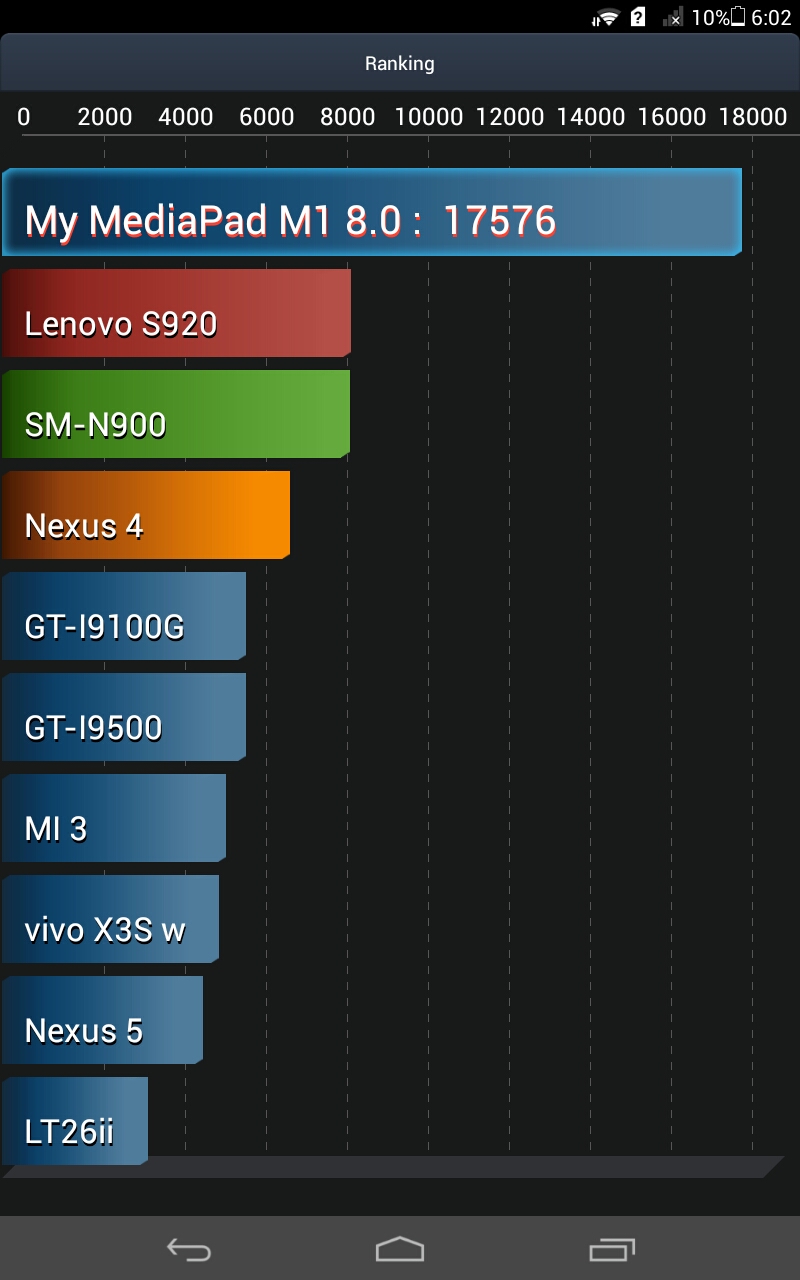This screenshot has height=1280, width=800.
Task: Return to the home screen
Action: click(400, 1249)
